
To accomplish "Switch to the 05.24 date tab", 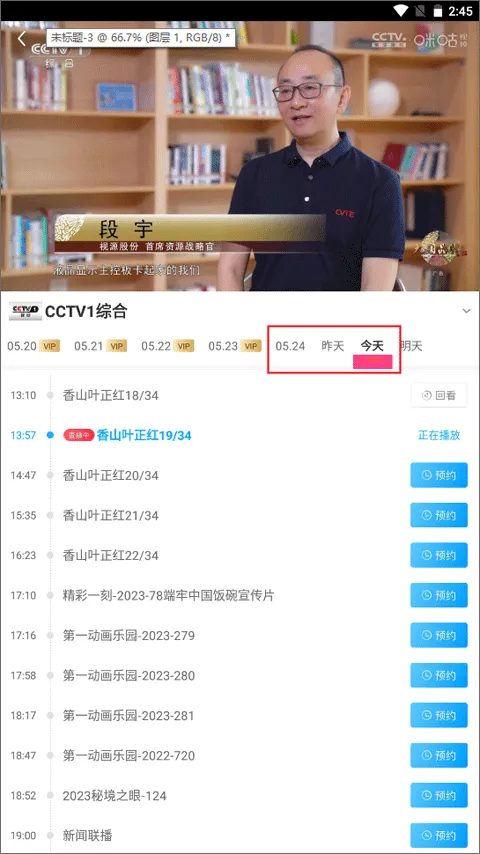I will pos(290,346).
